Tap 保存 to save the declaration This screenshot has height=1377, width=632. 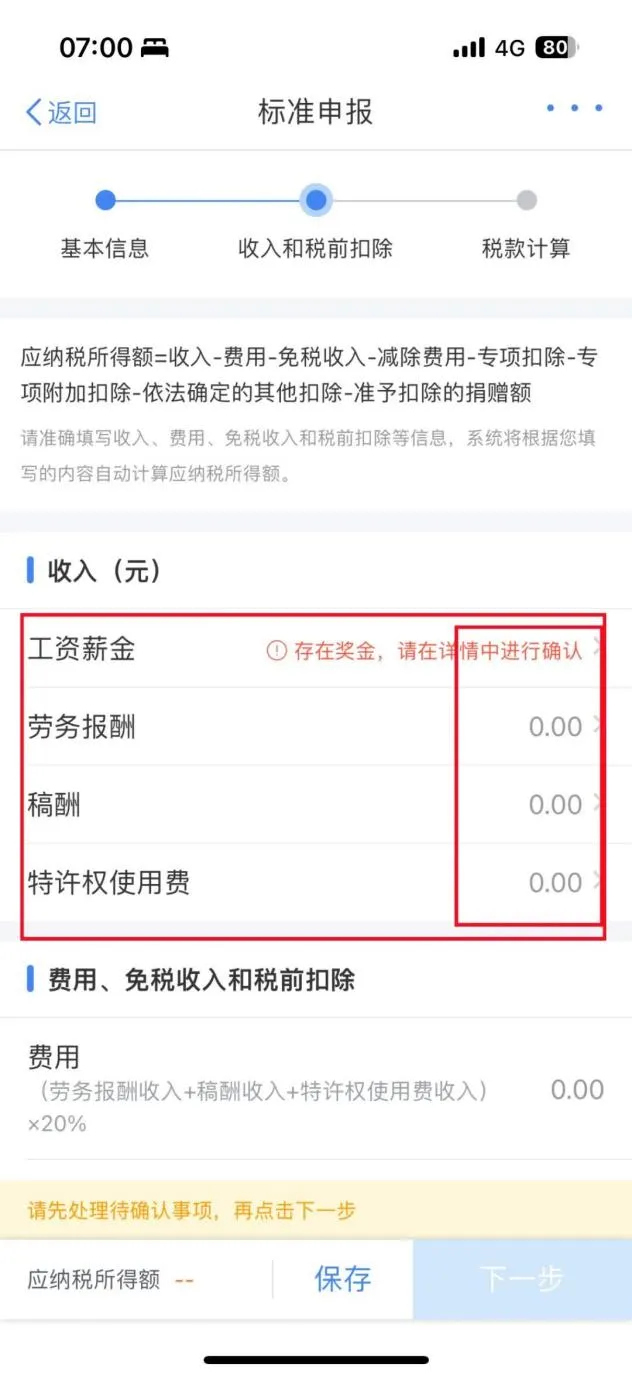pyautogui.click(x=342, y=1279)
